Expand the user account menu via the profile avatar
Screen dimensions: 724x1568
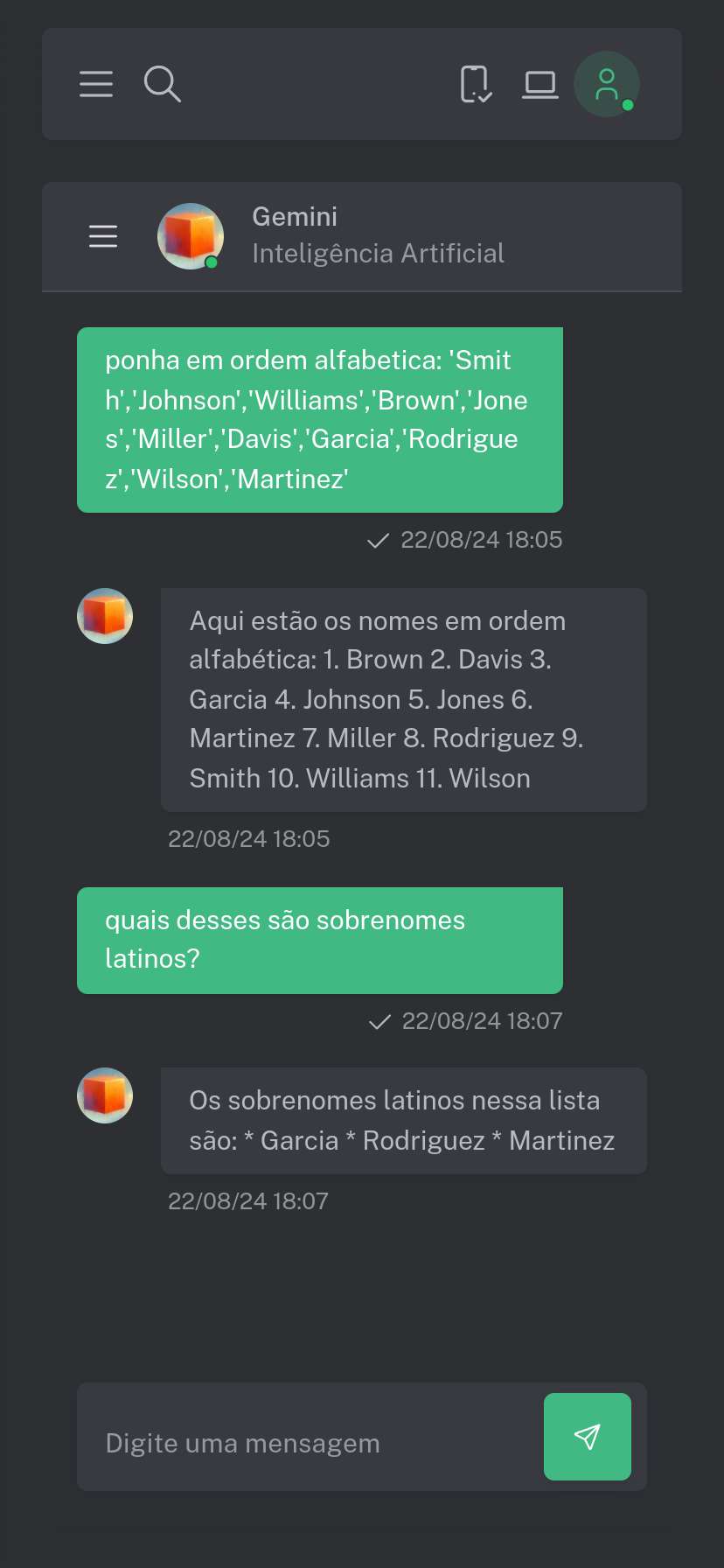(x=607, y=84)
